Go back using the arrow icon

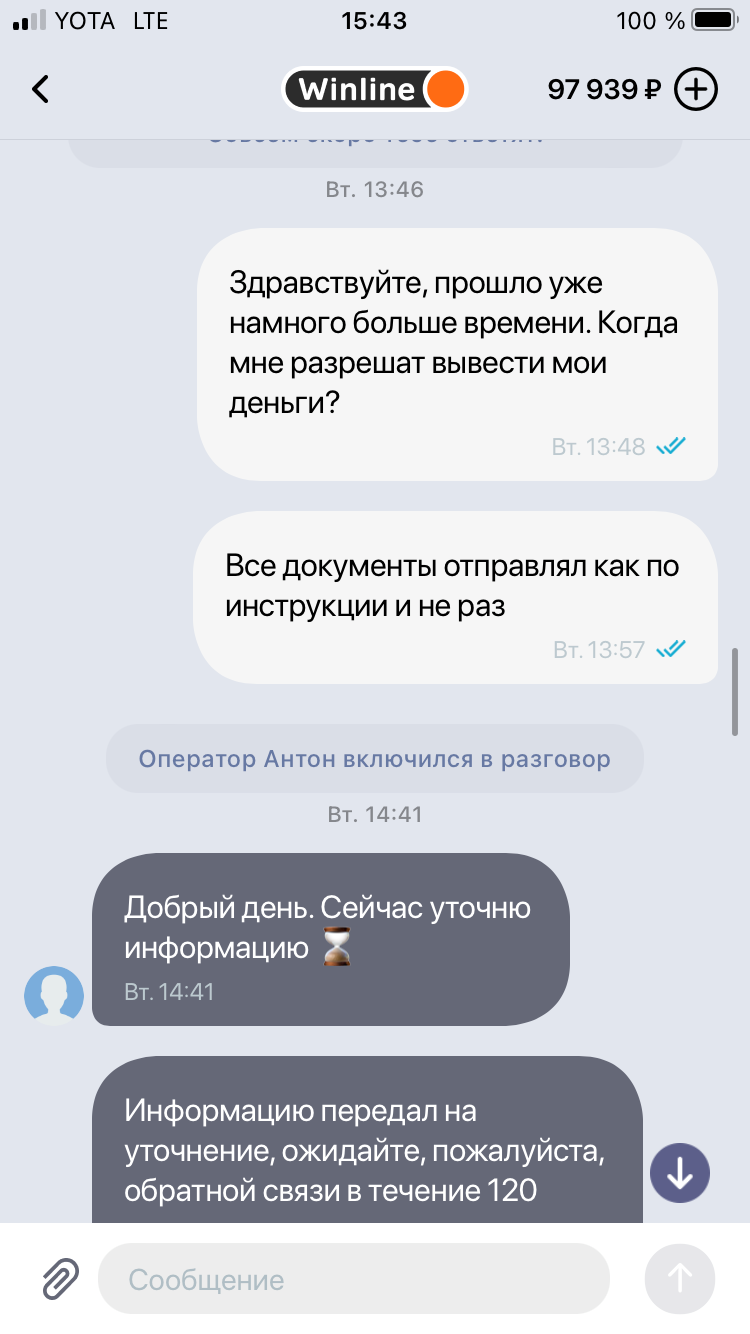point(40,90)
